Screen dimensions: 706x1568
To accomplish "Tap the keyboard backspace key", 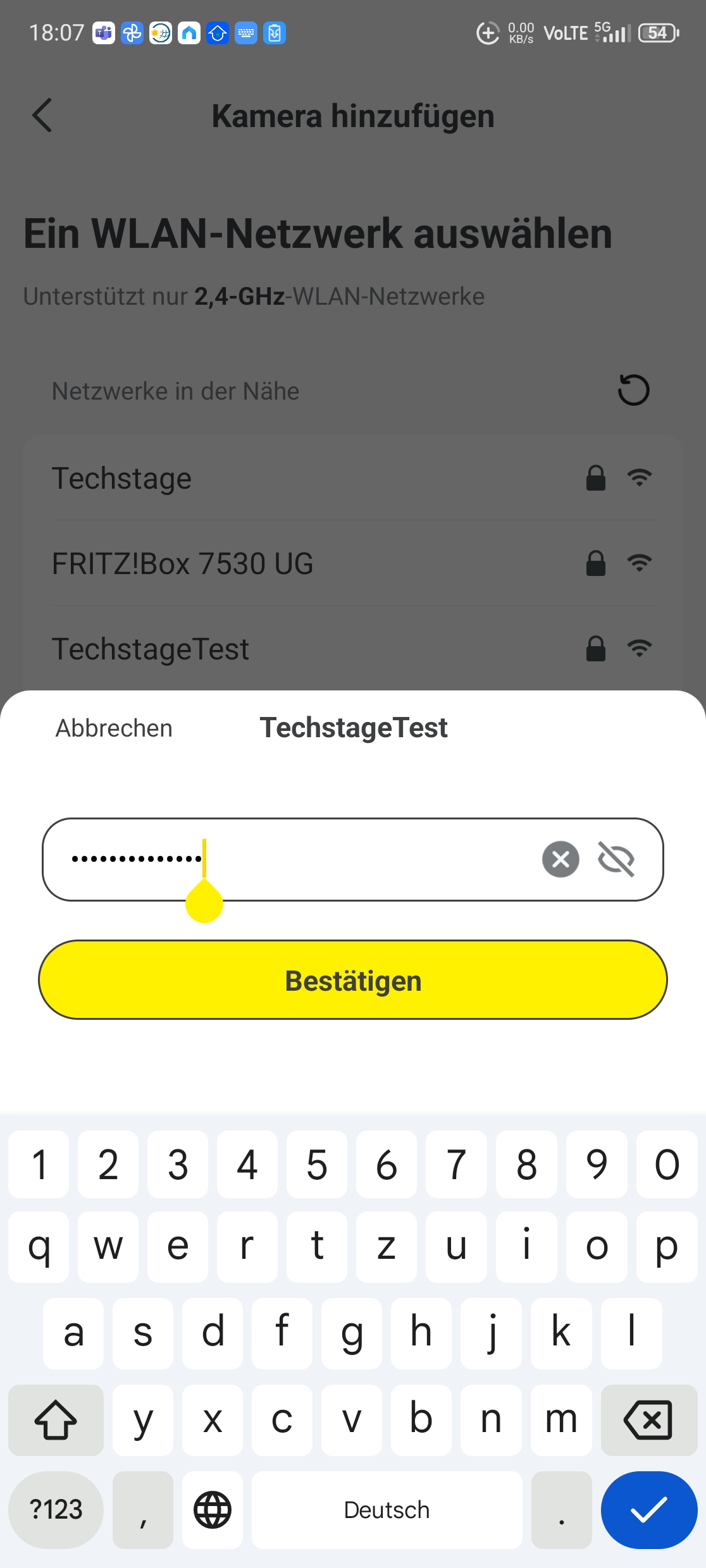I will [648, 1420].
